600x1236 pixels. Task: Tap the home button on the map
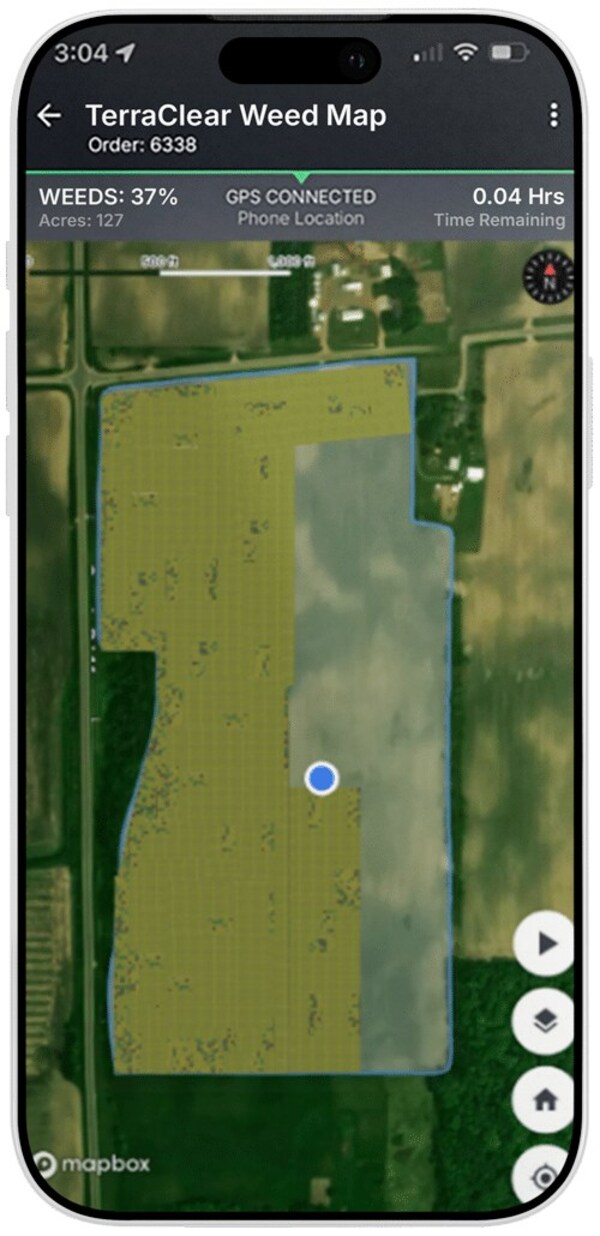(545, 1100)
